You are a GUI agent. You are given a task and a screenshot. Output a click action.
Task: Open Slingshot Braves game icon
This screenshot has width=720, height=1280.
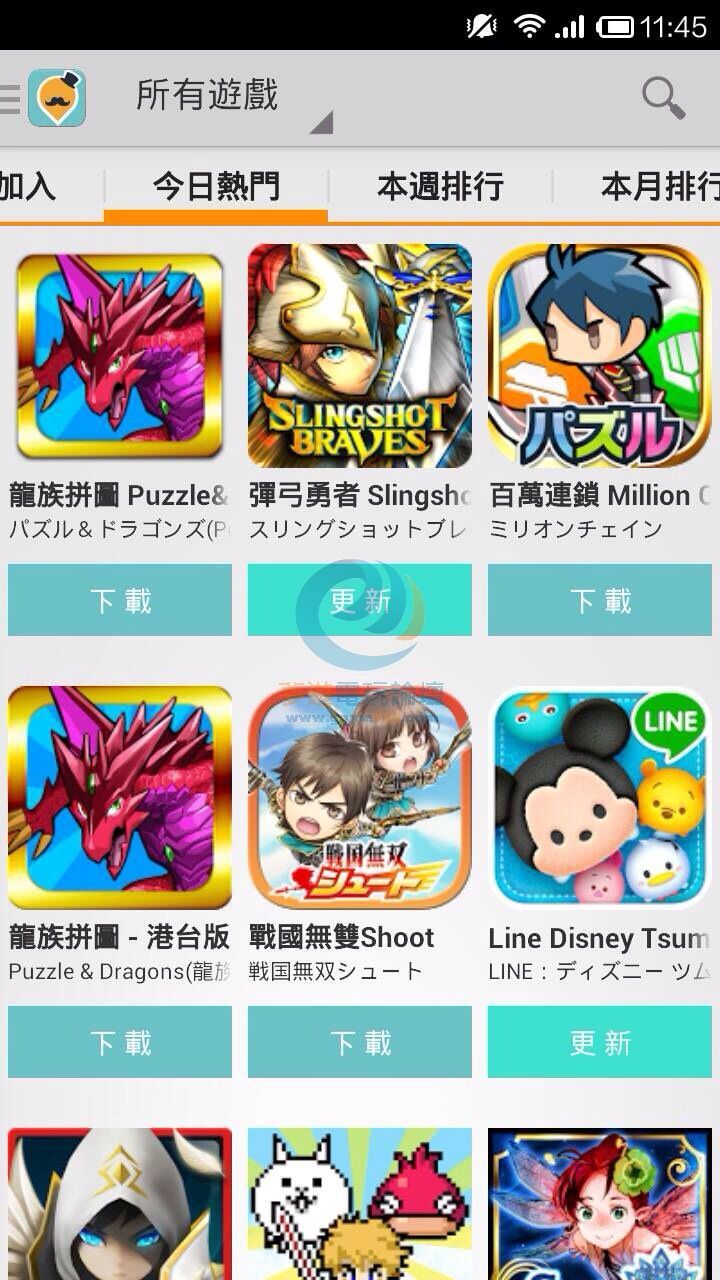[x=360, y=356]
